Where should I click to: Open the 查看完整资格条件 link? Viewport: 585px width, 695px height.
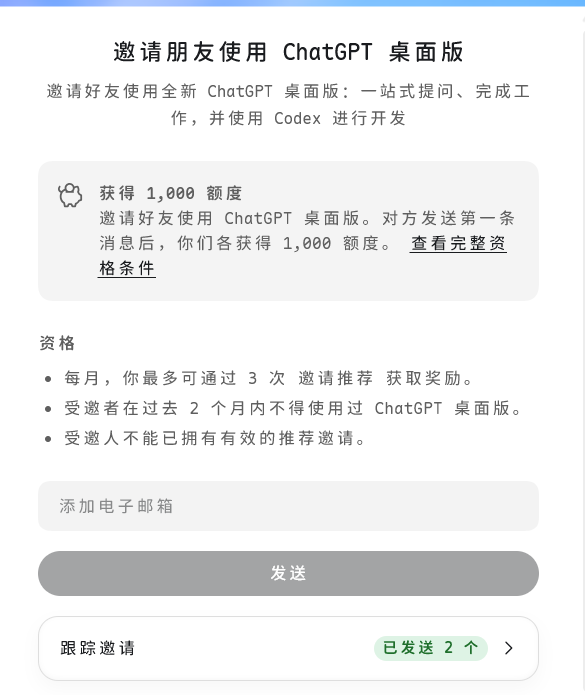click(458, 243)
